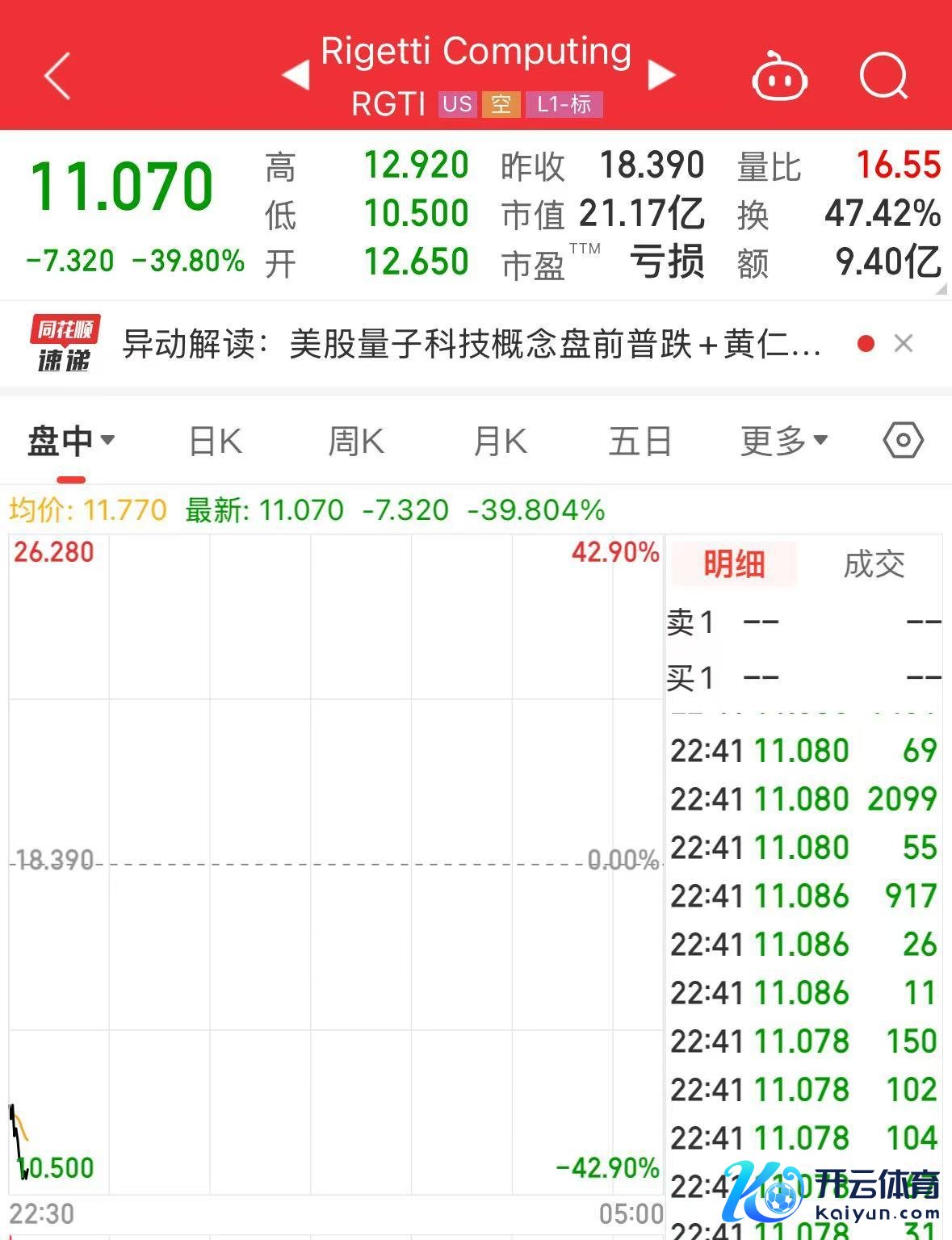Open the 异动解读 news banner
Viewport: 952px width, 1240px height.
[472, 345]
